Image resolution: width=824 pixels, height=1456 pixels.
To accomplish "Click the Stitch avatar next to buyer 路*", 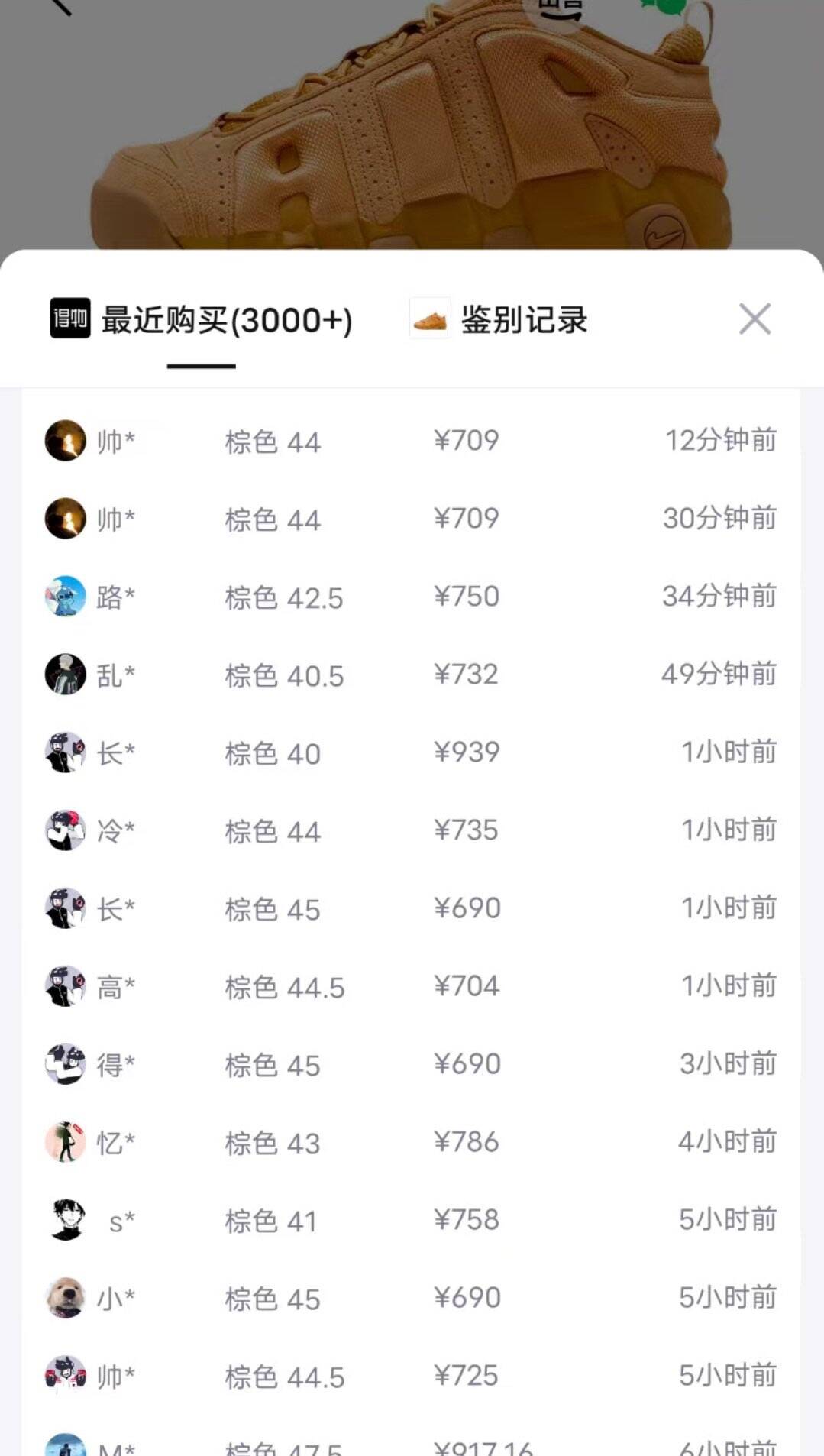I will pyautogui.click(x=65, y=598).
